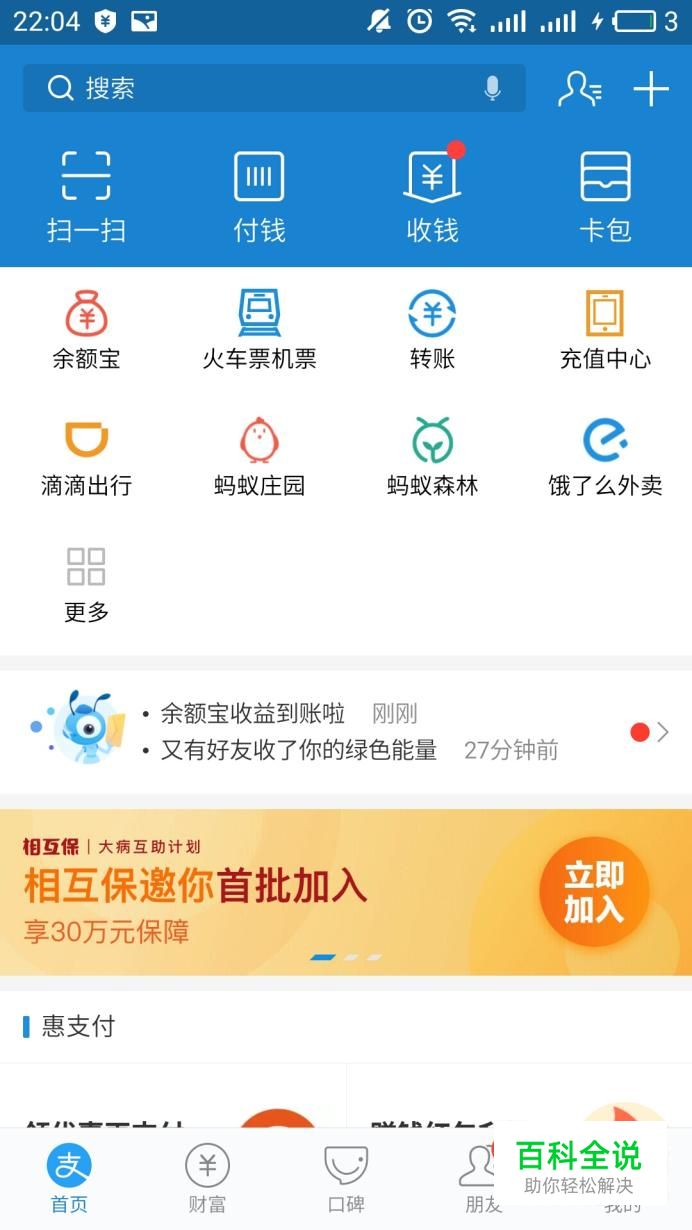Select 转账 transfer
This screenshot has width=692, height=1230.
432,330
